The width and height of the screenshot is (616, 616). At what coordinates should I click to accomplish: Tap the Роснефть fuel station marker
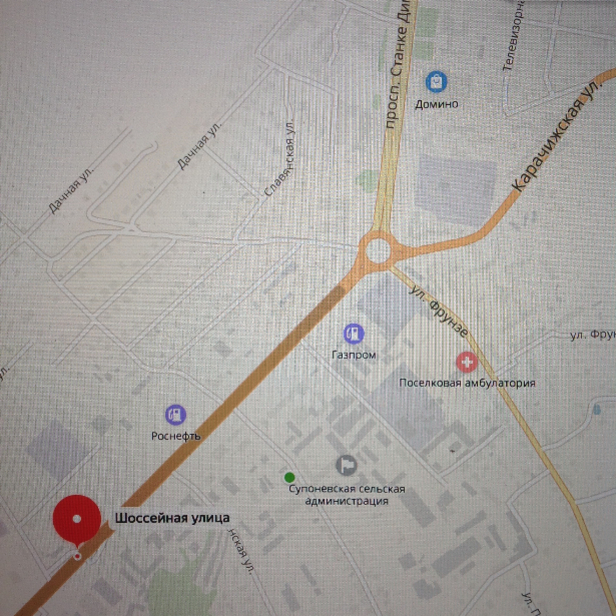[x=176, y=414]
